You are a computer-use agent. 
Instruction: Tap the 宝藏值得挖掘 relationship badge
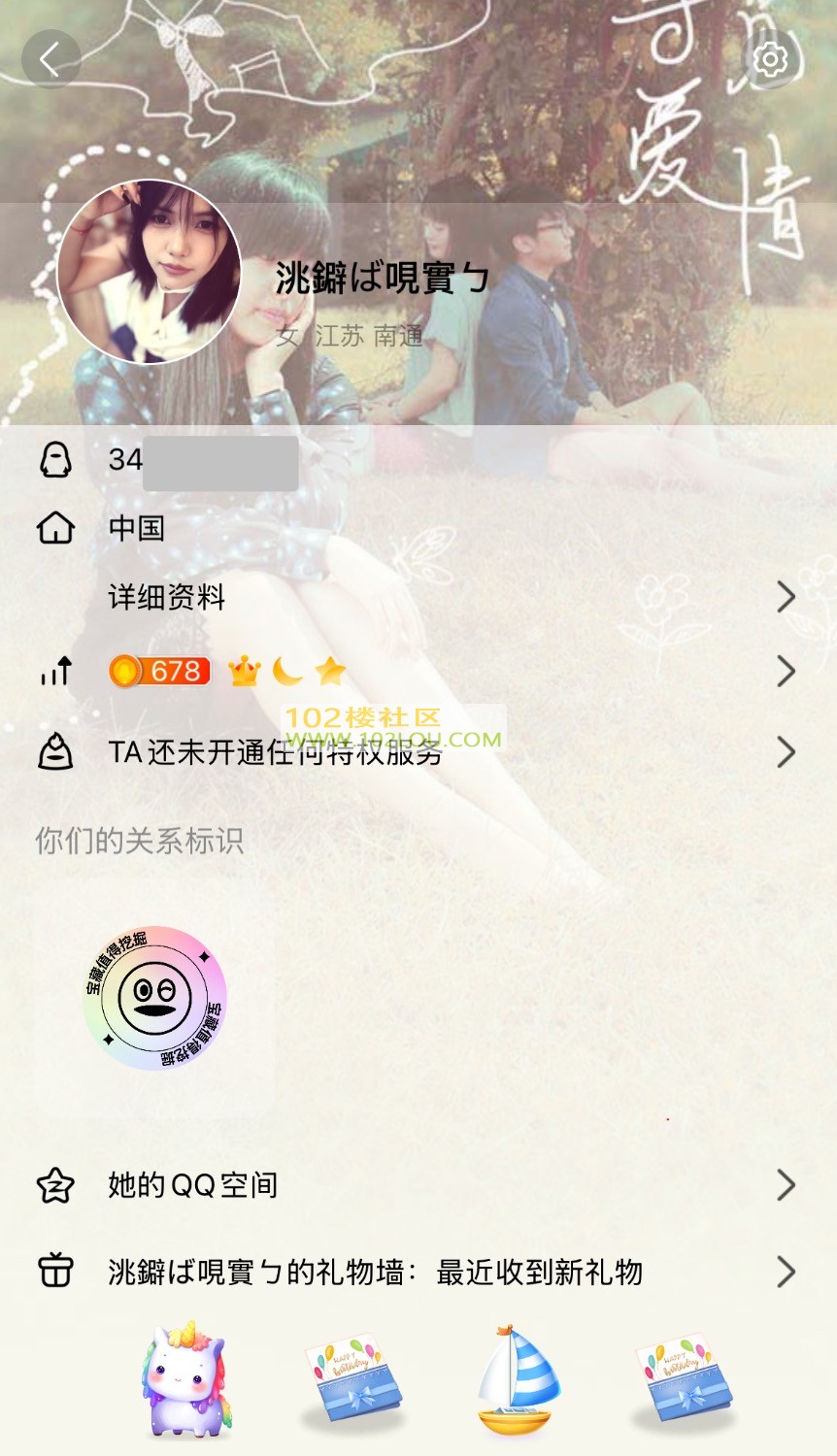tap(154, 998)
